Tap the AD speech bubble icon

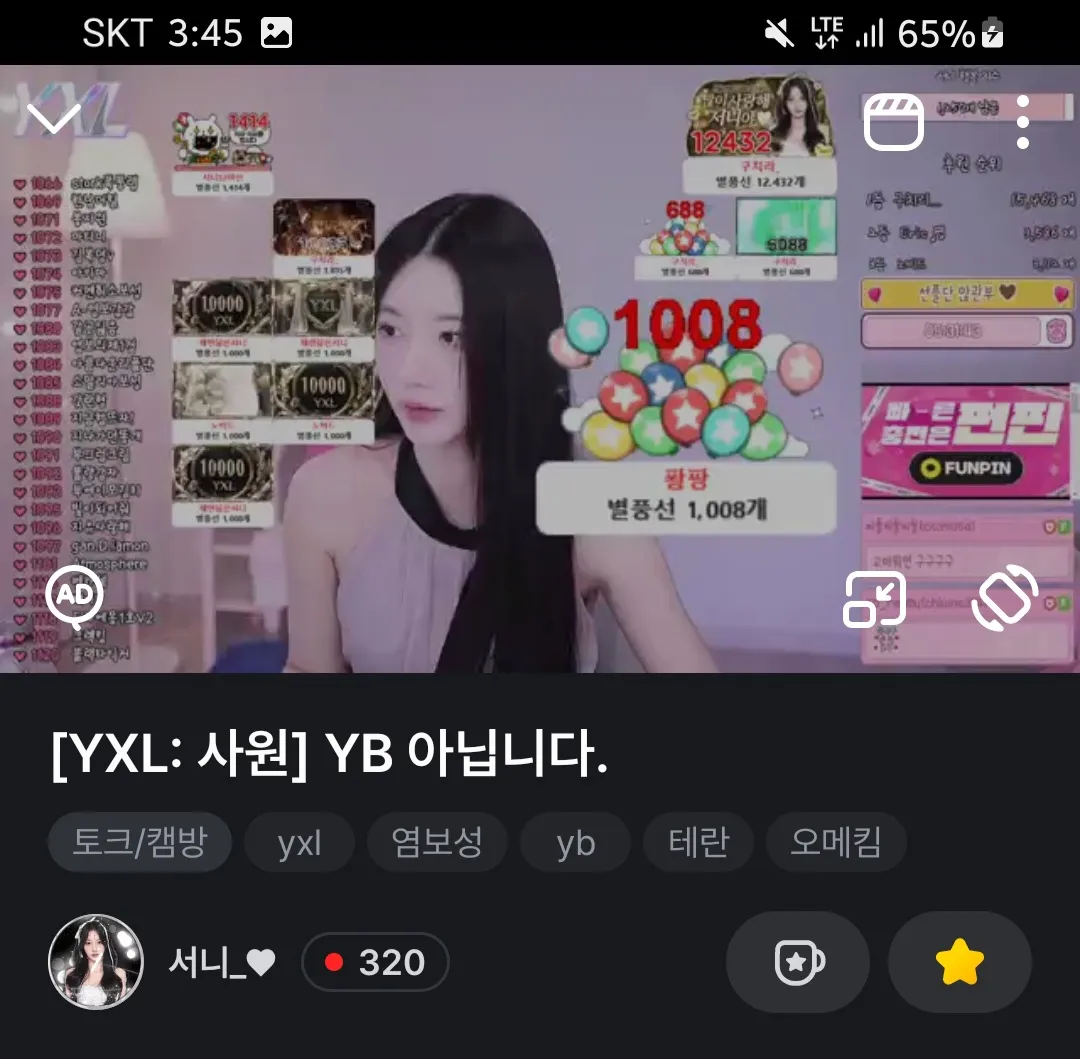pos(75,597)
